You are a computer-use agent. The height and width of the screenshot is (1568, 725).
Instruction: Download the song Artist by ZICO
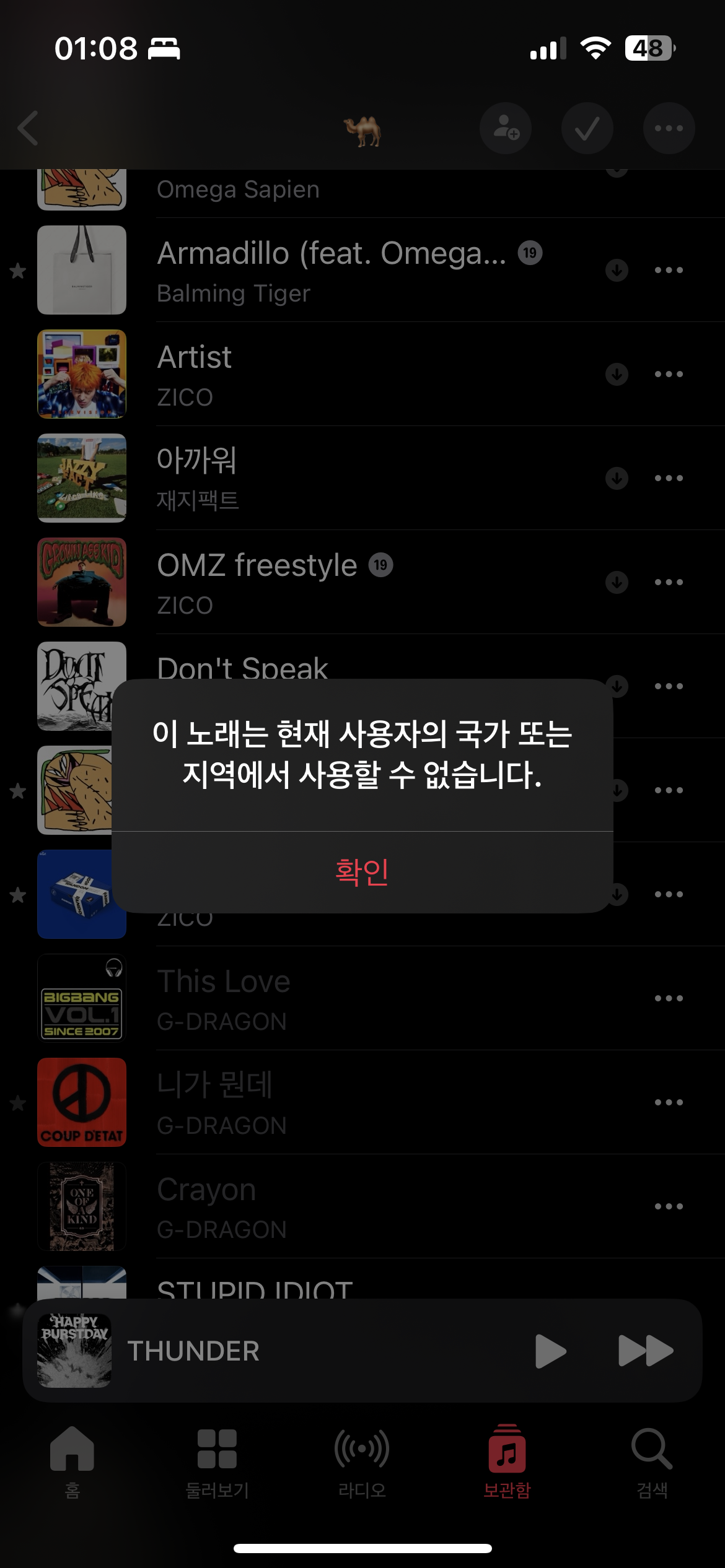617,374
